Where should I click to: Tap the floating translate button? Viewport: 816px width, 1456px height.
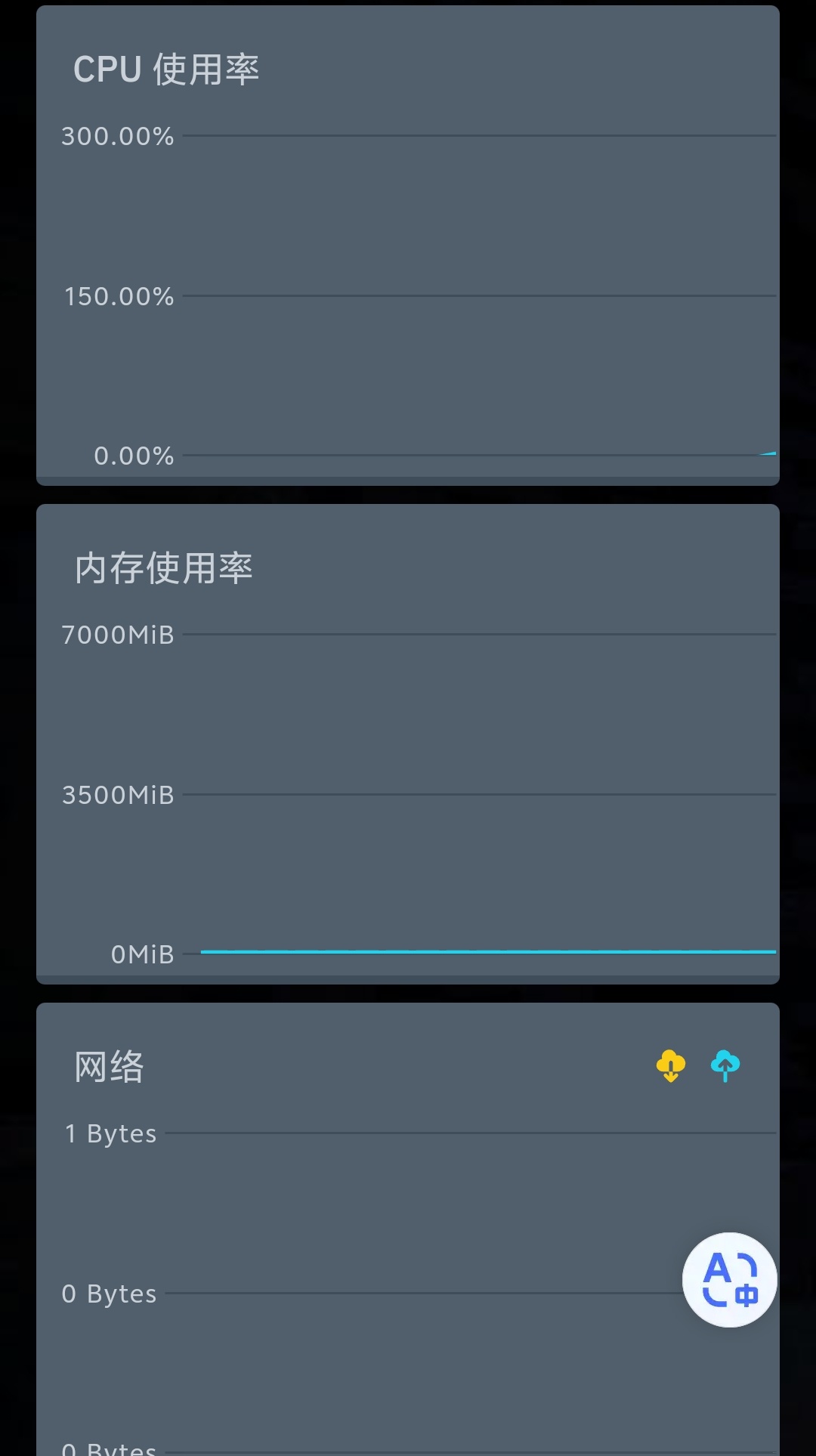tap(729, 1279)
